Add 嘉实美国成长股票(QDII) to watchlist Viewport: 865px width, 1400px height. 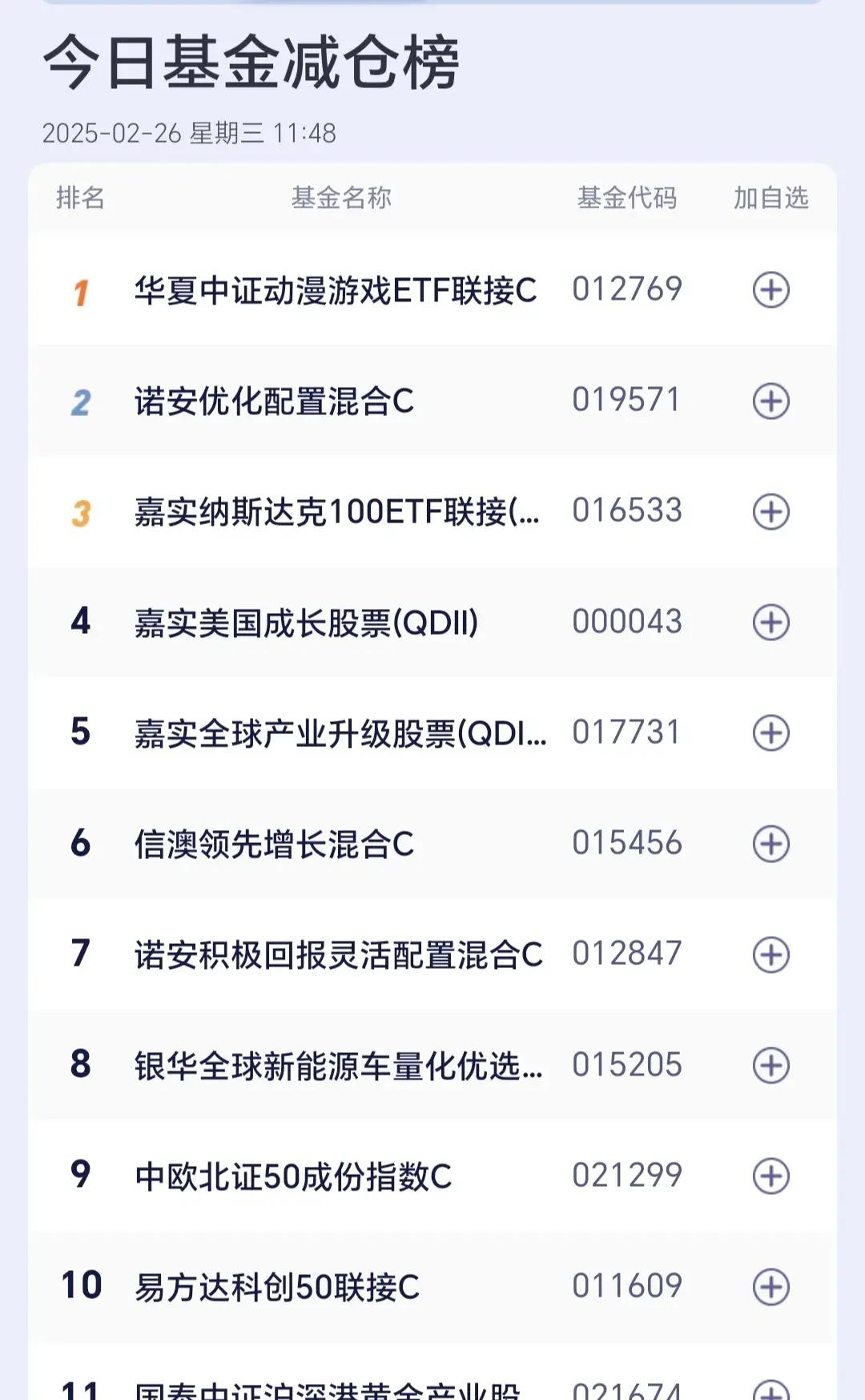pos(770,622)
